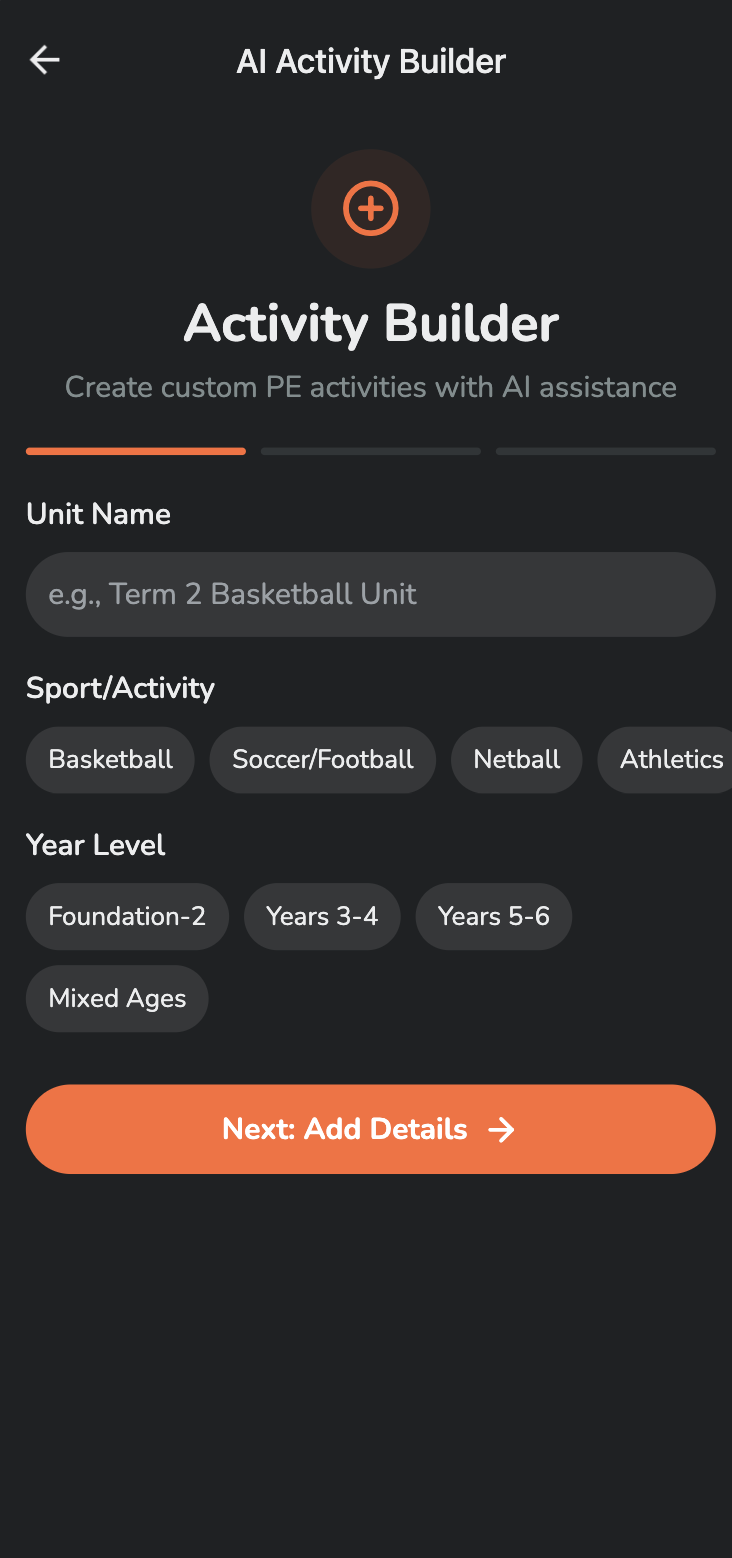Image resolution: width=732 pixels, height=1558 pixels.
Task: Click the arrow icon inside the Next button
Action: click(x=502, y=1129)
